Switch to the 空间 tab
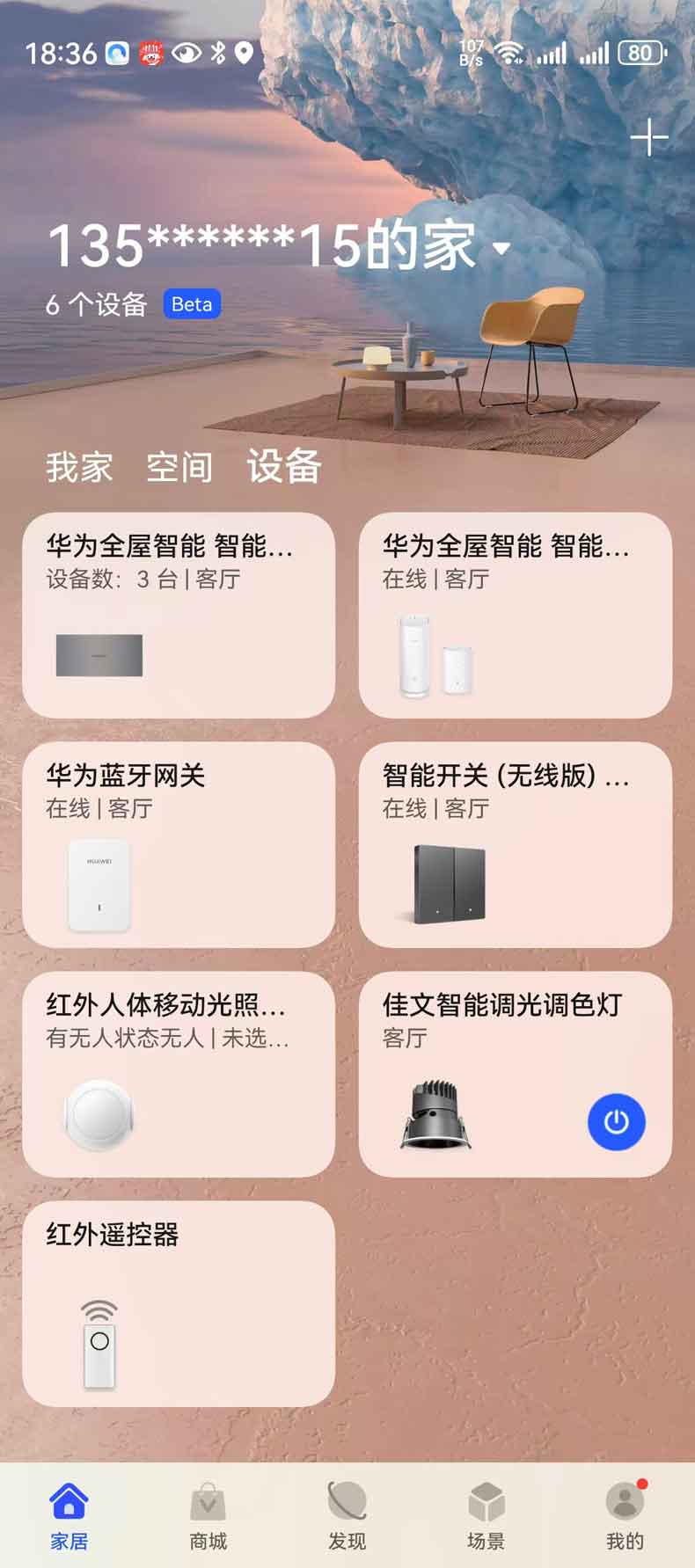 [179, 467]
